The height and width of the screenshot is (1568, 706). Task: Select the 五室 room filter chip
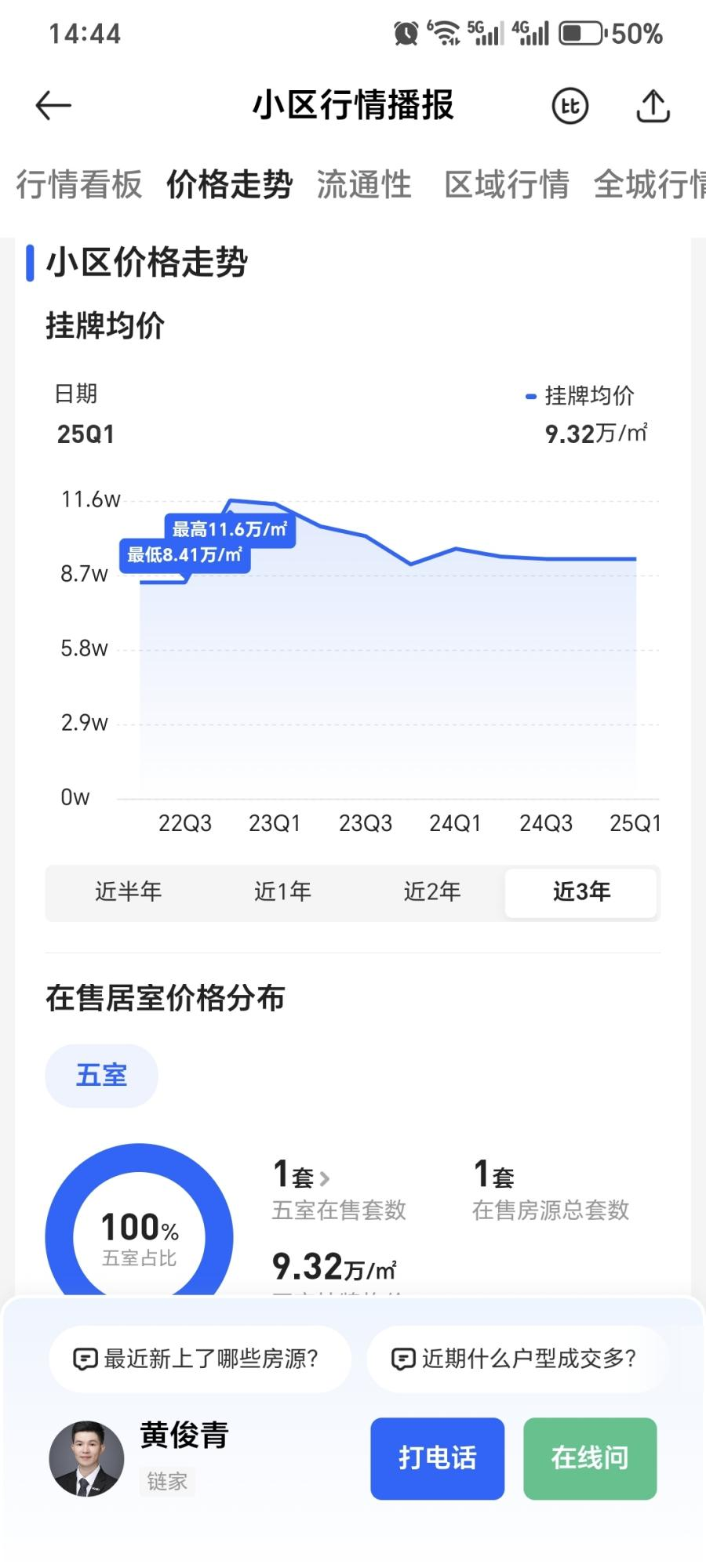coord(101,1076)
